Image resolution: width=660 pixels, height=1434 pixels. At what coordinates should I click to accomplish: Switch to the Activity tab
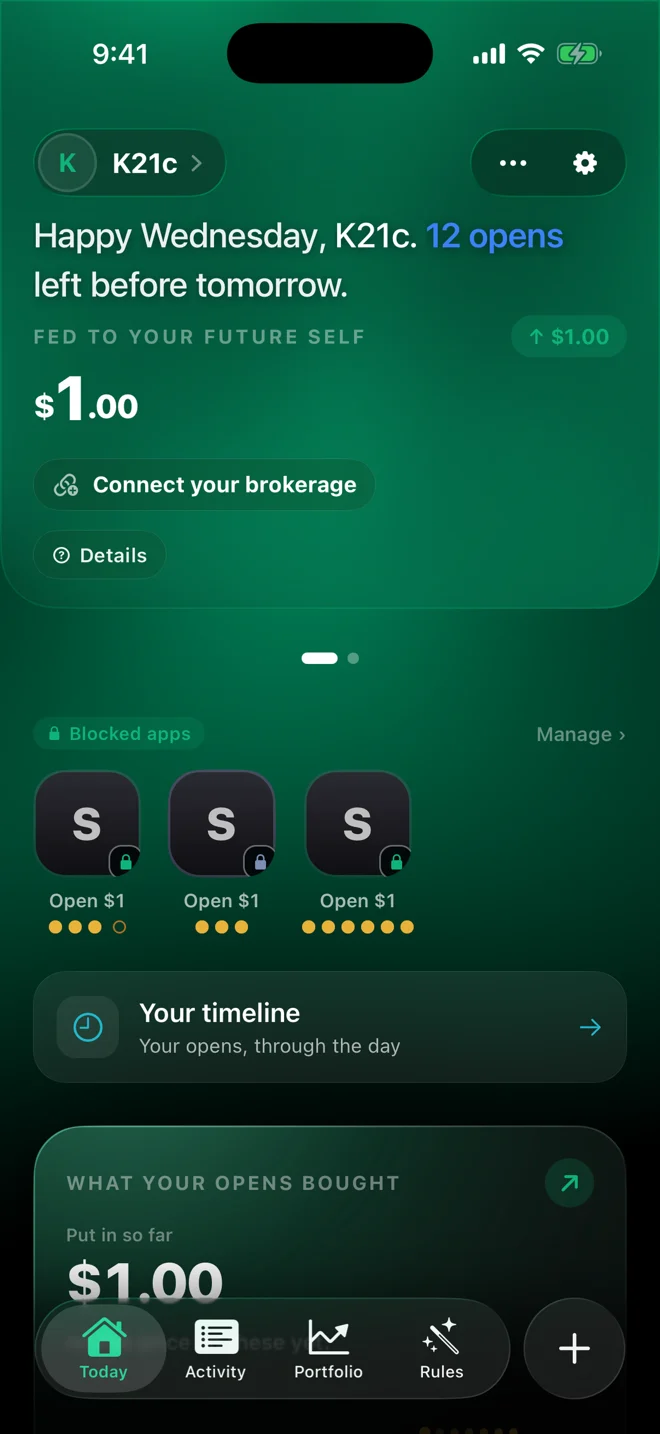[x=215, y=1349]
